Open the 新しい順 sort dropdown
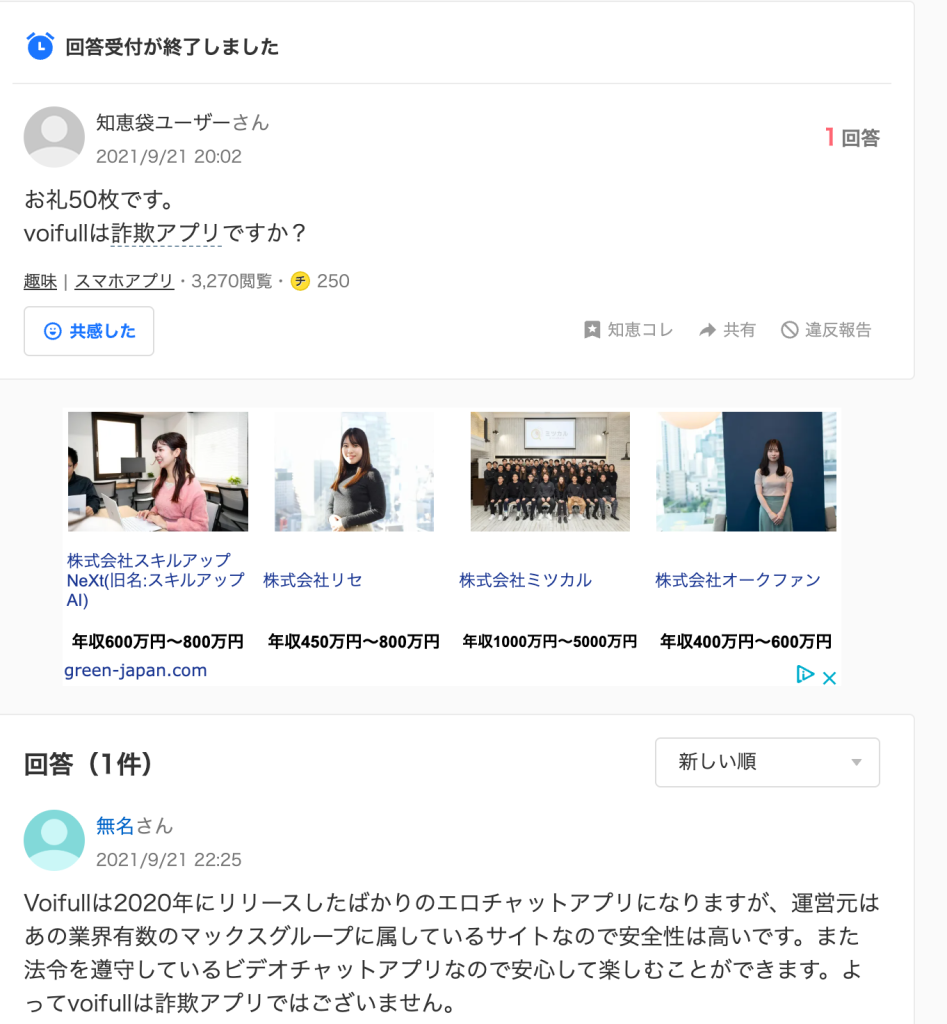 767,762
